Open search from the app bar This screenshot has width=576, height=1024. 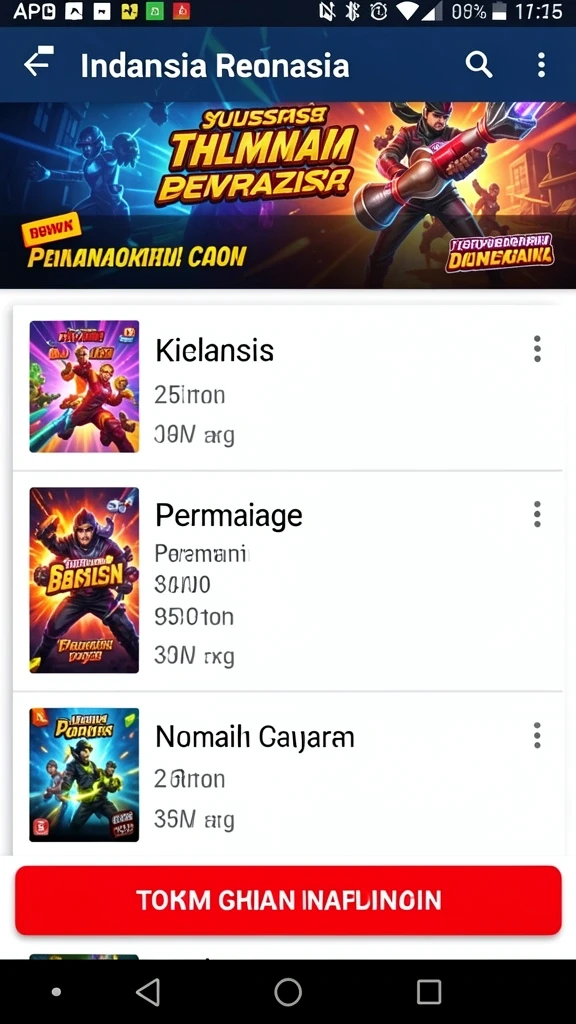pos(479,65)
